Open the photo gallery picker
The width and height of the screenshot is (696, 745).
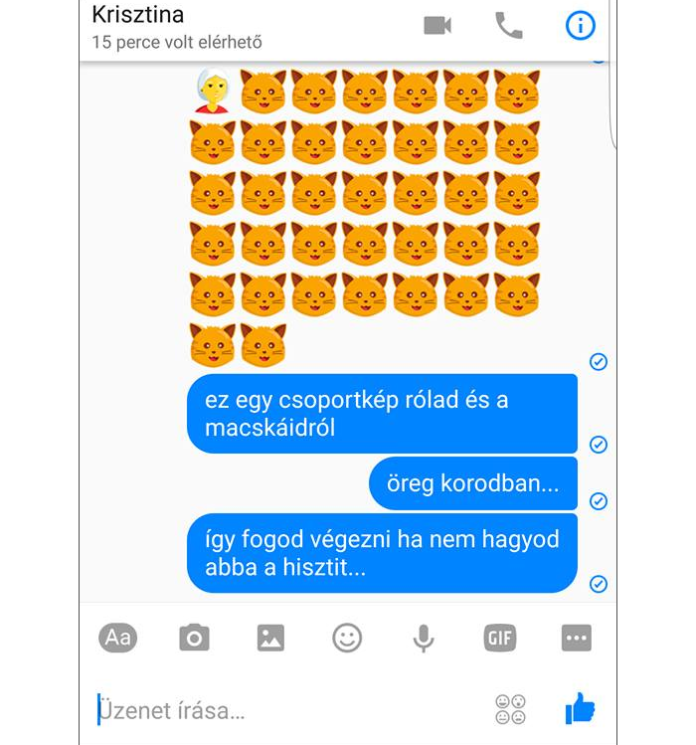coord(271,638)
